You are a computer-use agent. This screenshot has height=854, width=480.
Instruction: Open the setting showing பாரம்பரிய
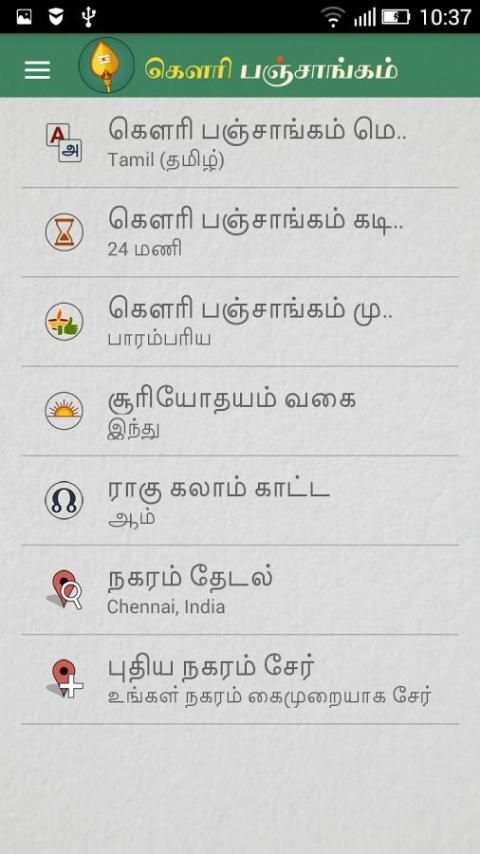240,321
